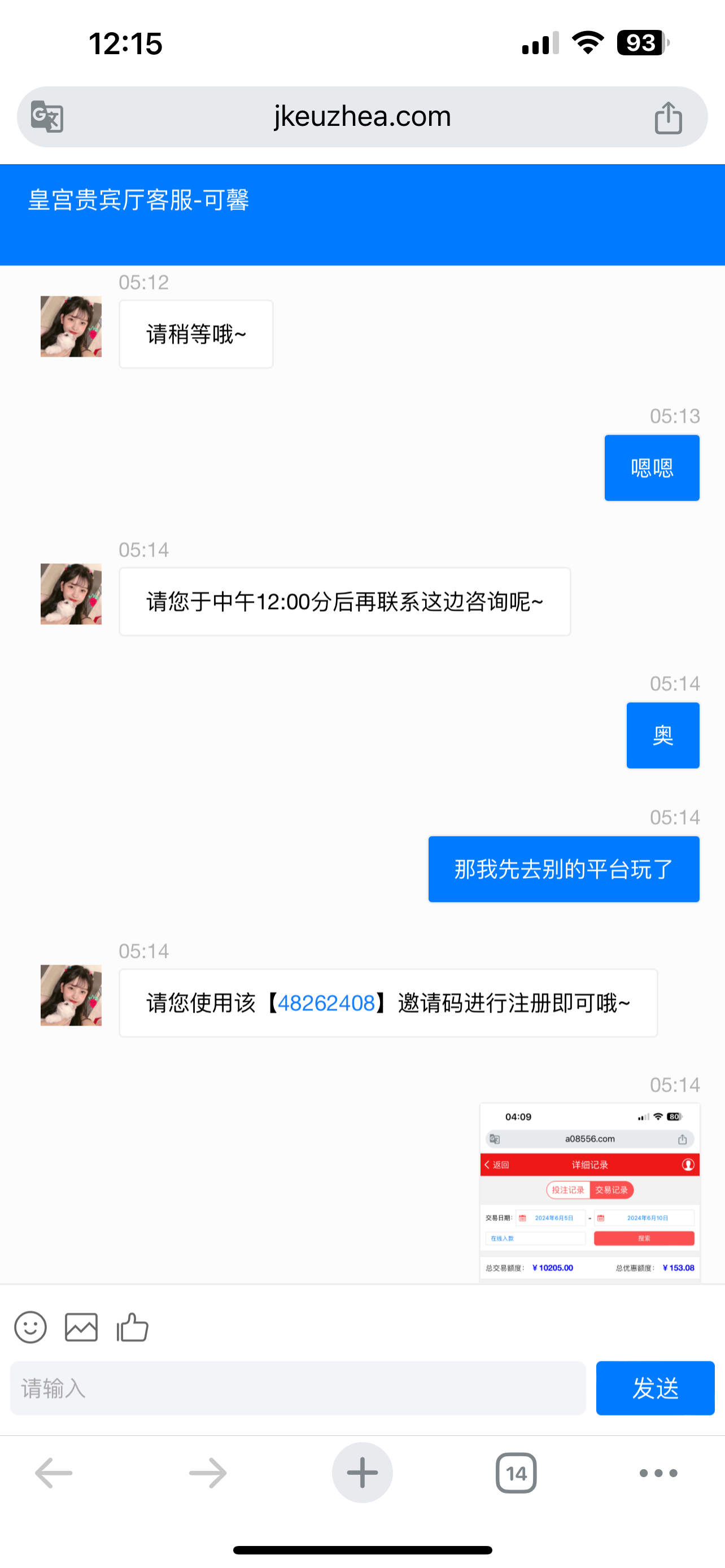Open the sent transaction record screenshot
Screen dimensions: 725x1568
pyautogui.click(x=589, y=1192)
